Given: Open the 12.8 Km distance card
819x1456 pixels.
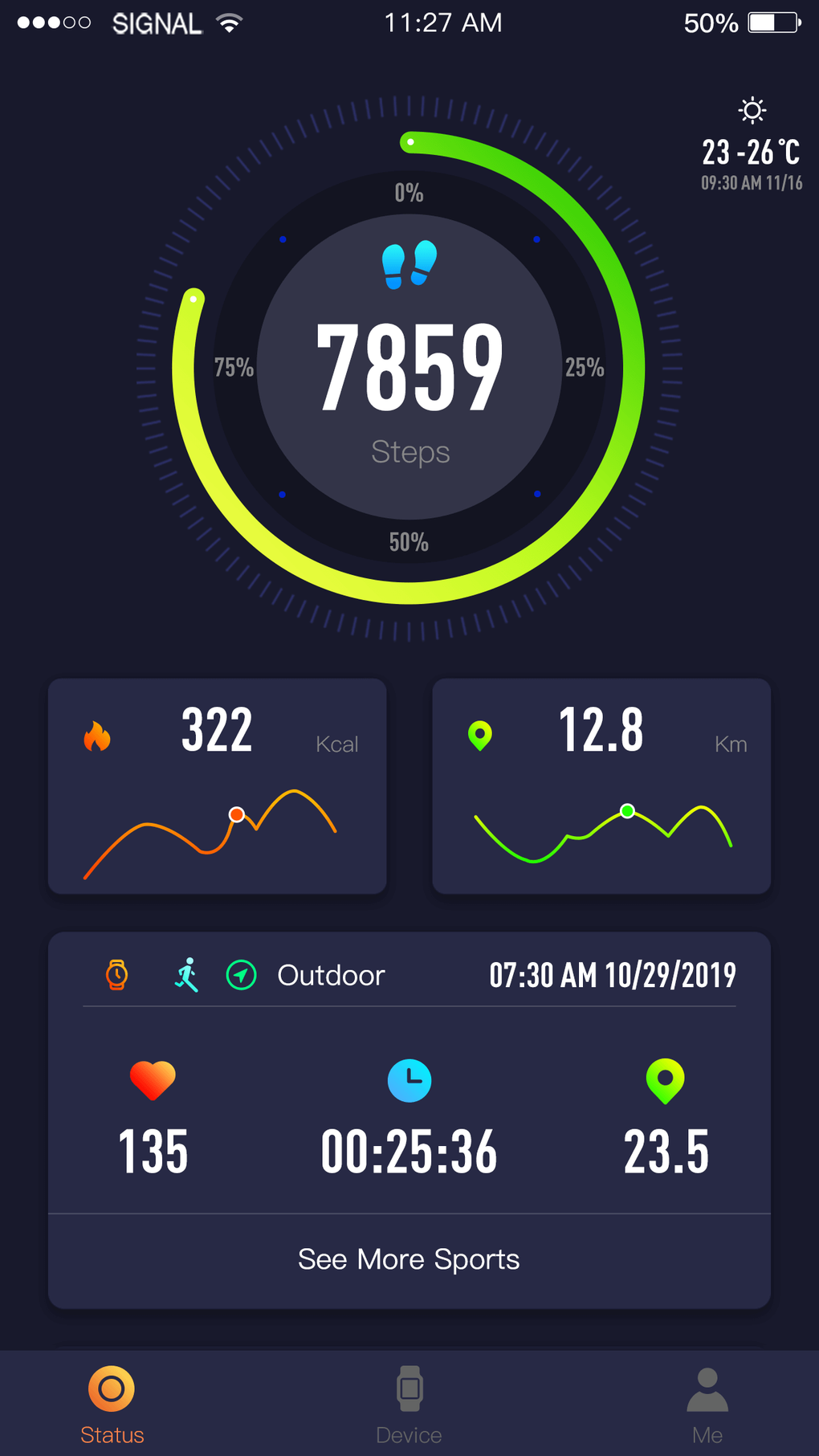Looking at the screenshot, I should (x=601, y=786).
